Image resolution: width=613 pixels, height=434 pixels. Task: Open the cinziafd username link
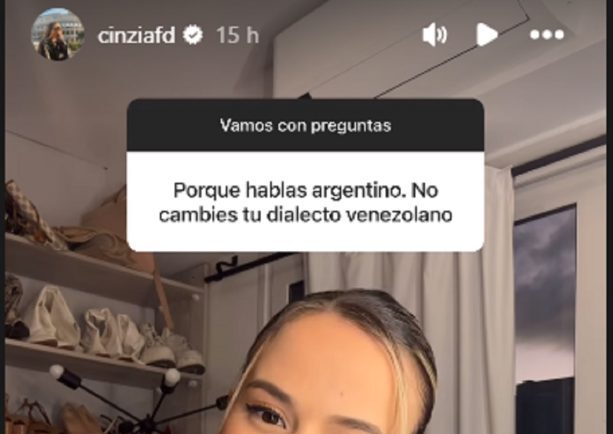click(135, 35)
